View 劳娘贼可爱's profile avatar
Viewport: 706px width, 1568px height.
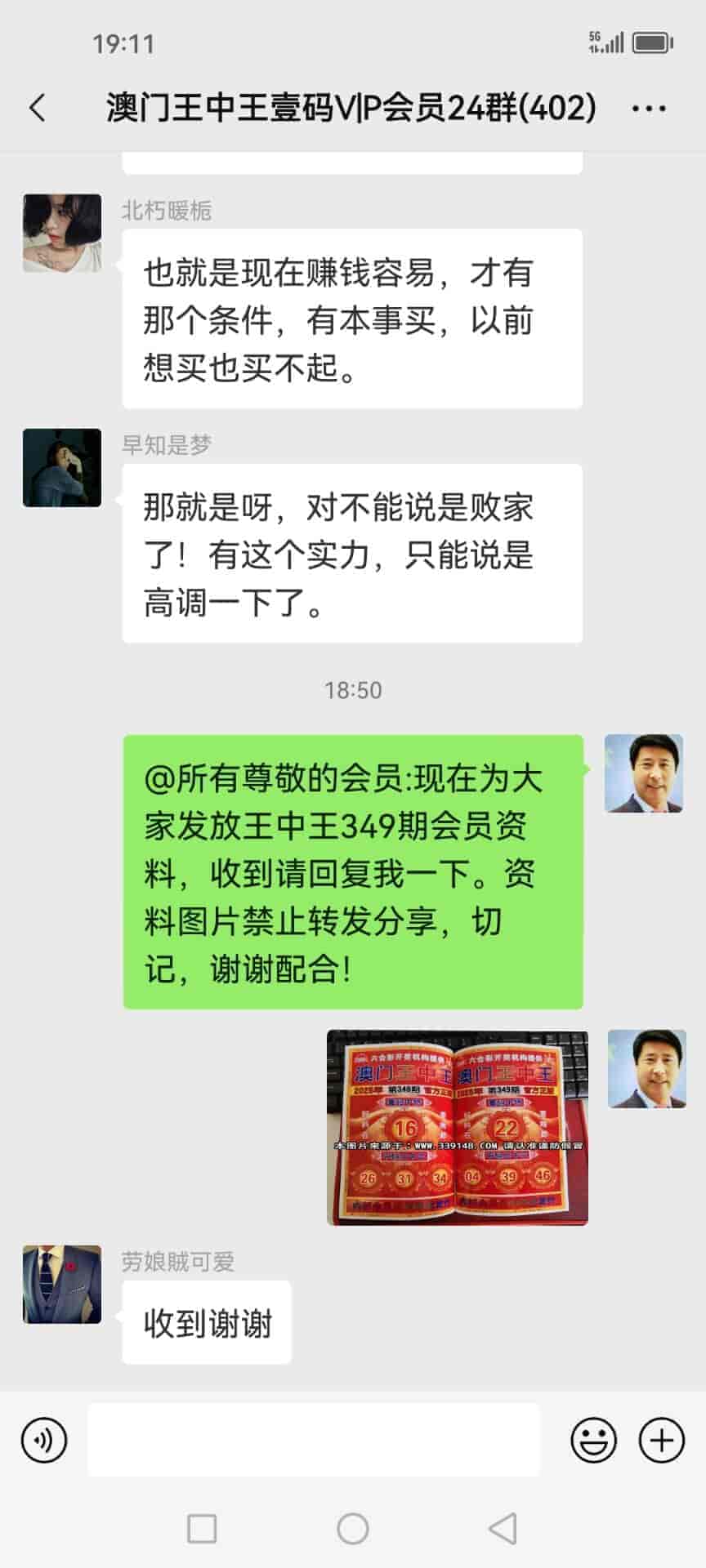tap(62, 1284)
